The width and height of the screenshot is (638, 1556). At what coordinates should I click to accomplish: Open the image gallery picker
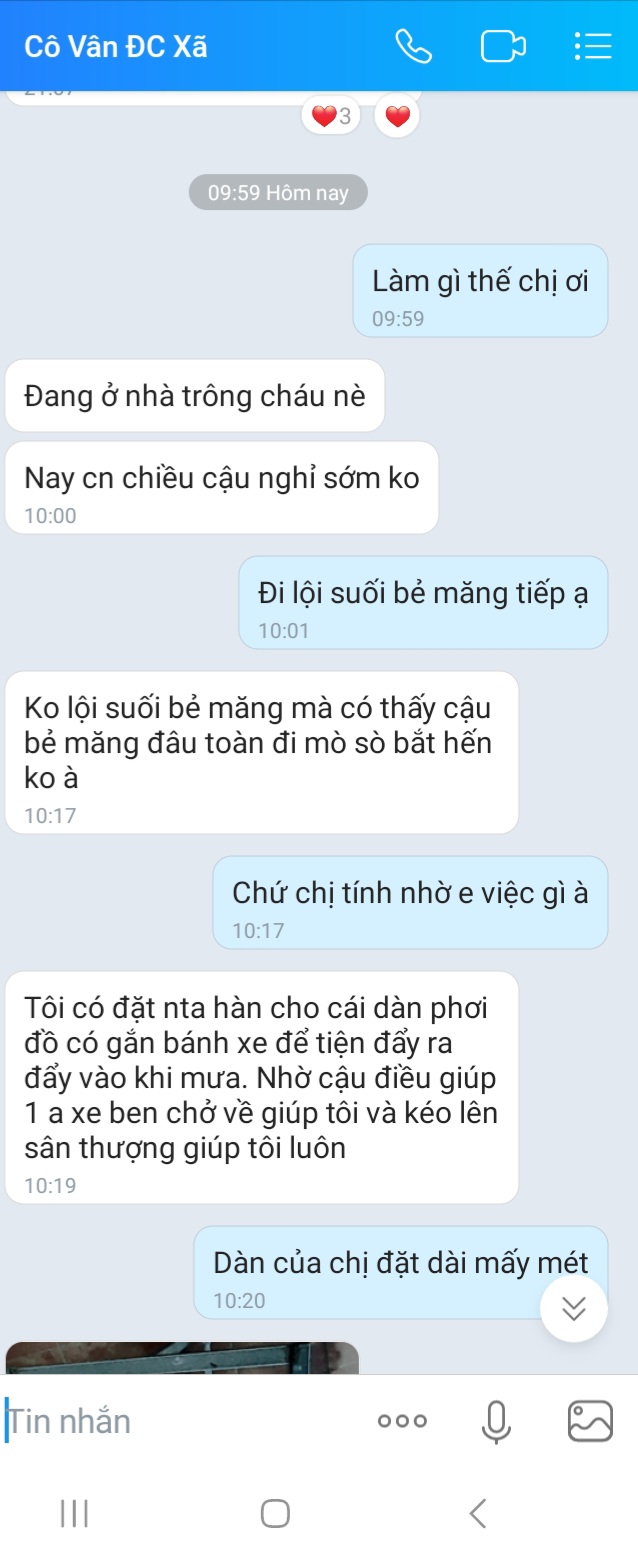tap(589, 1421)
